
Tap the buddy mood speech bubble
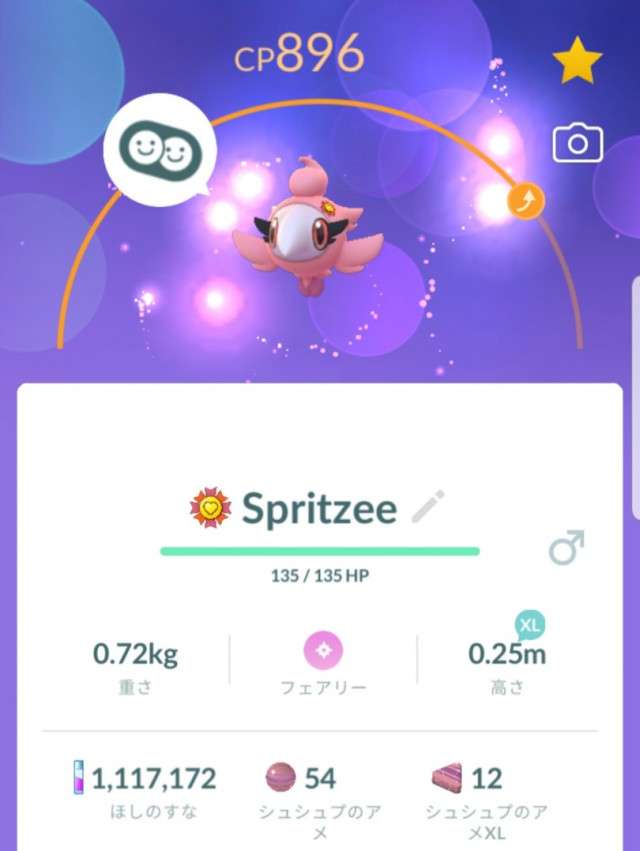pos(160,150)
